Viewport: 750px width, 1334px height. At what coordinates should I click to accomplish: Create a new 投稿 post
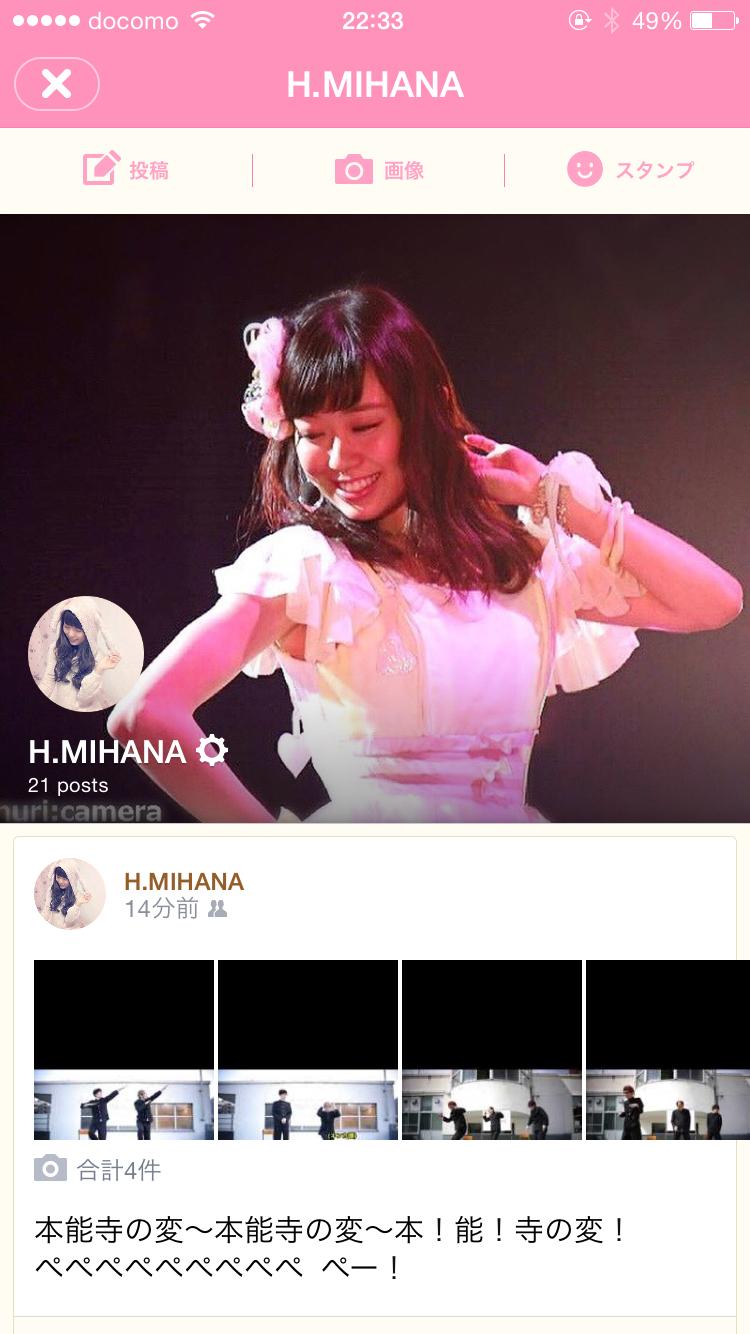pyautogui.click(x=126, y=170)
